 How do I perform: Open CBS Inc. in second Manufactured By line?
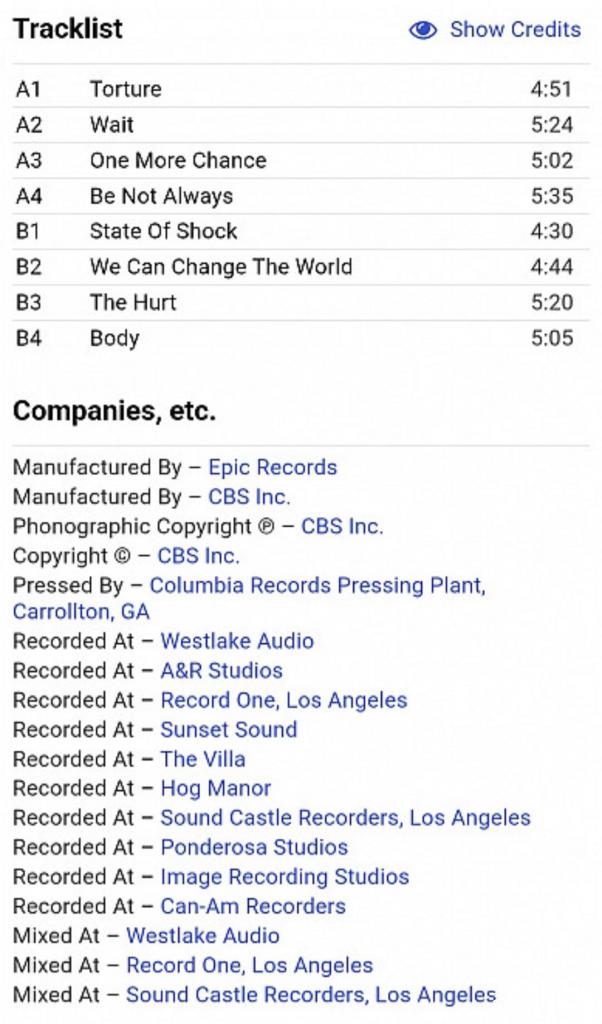point(249,496)
